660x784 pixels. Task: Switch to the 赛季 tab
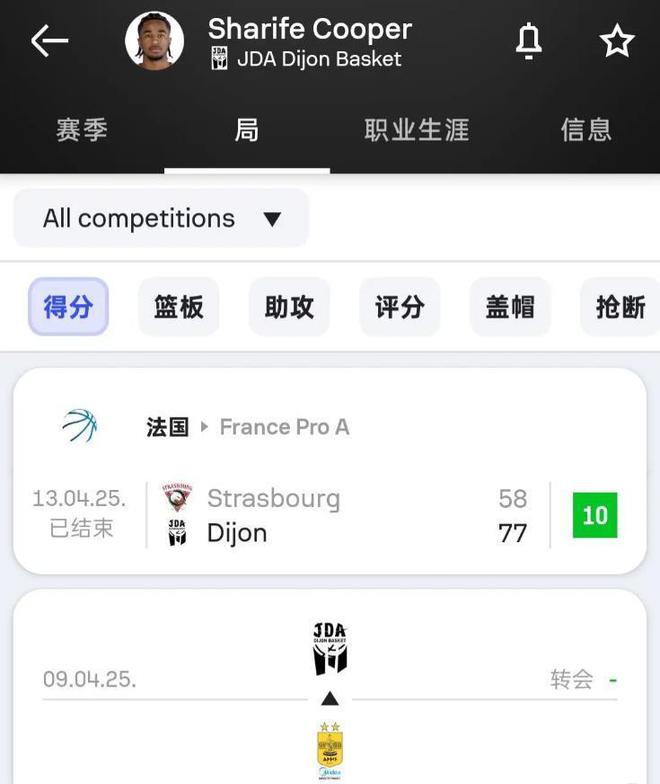(82, 130)
